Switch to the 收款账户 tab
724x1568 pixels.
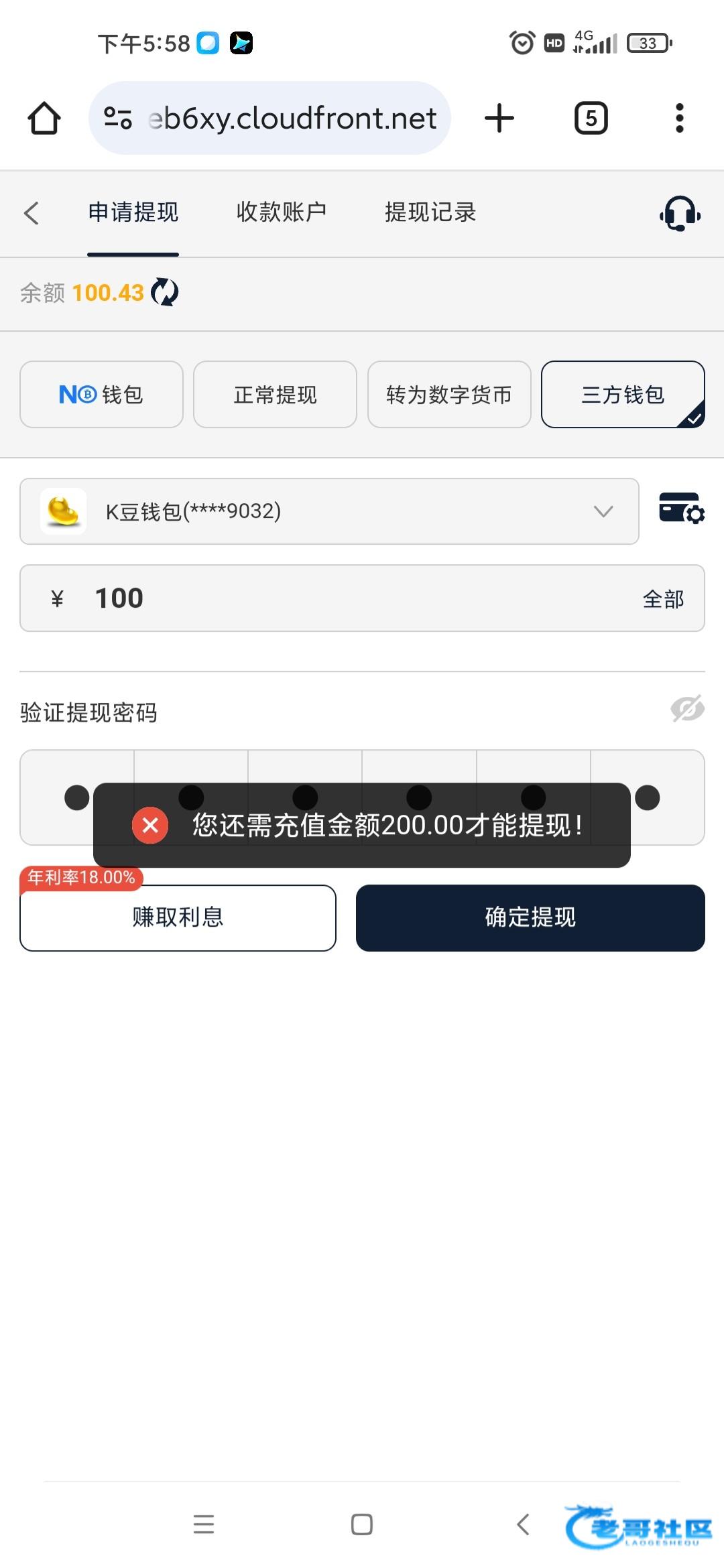[x=282, y=212]
